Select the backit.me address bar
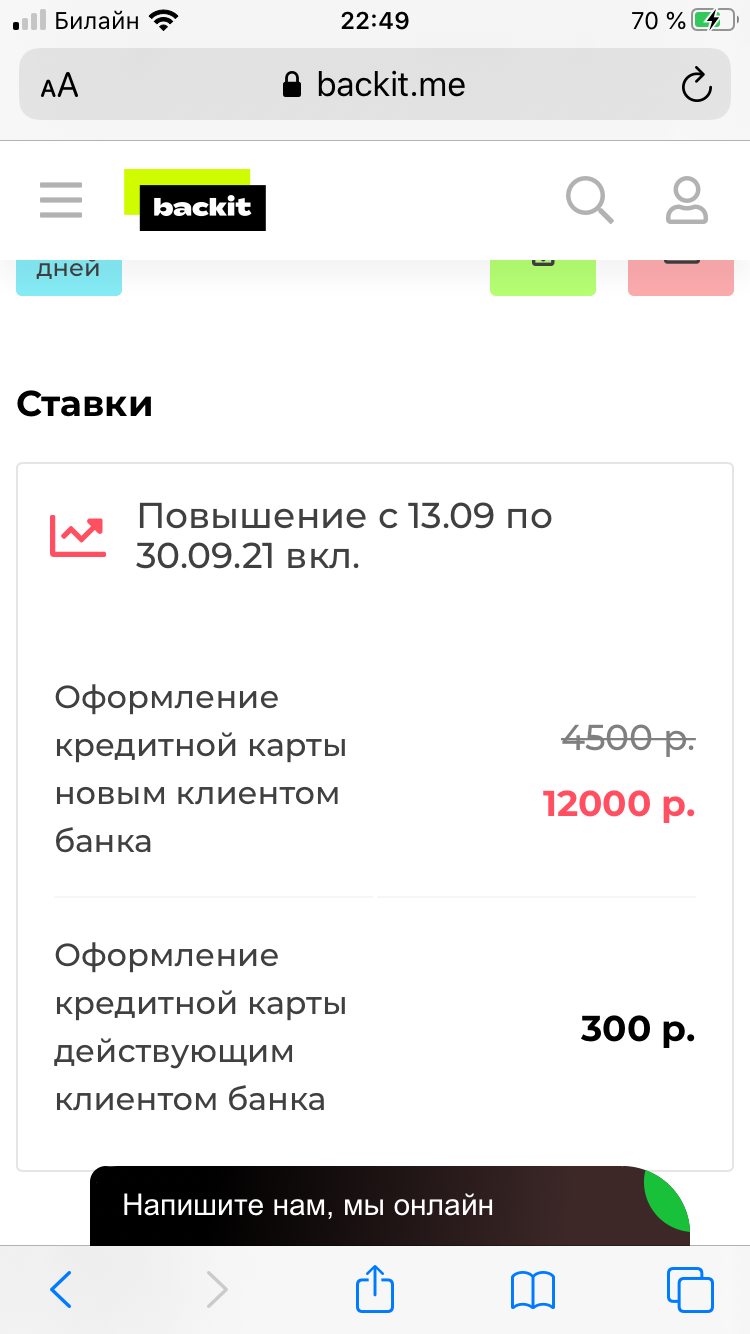750x1334 pixels. tap(375, 85)
